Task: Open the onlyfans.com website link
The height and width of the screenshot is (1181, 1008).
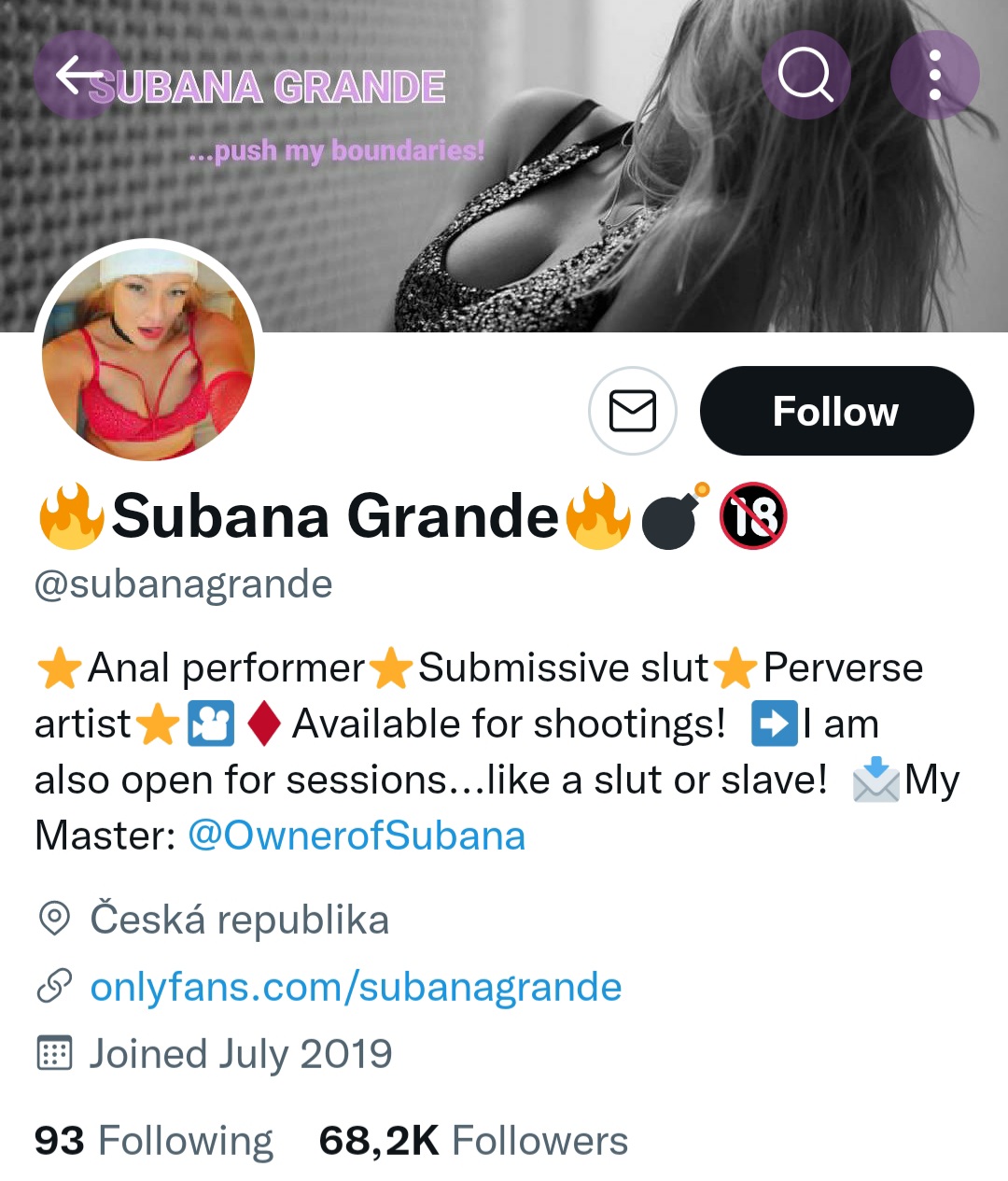Action: point(356,987)
